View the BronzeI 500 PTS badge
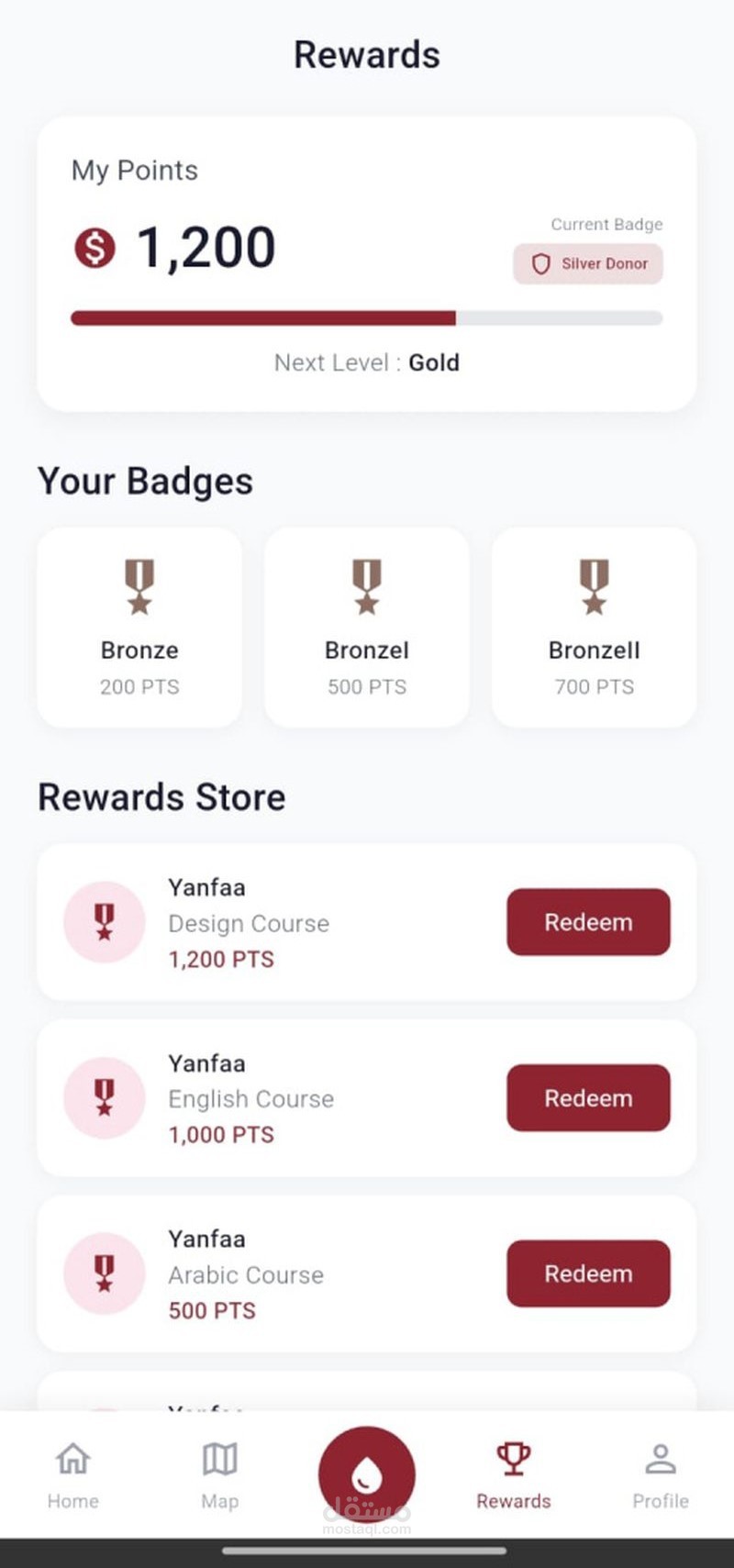The width and height of the screenshot is (734, 1568). [367, 627]
